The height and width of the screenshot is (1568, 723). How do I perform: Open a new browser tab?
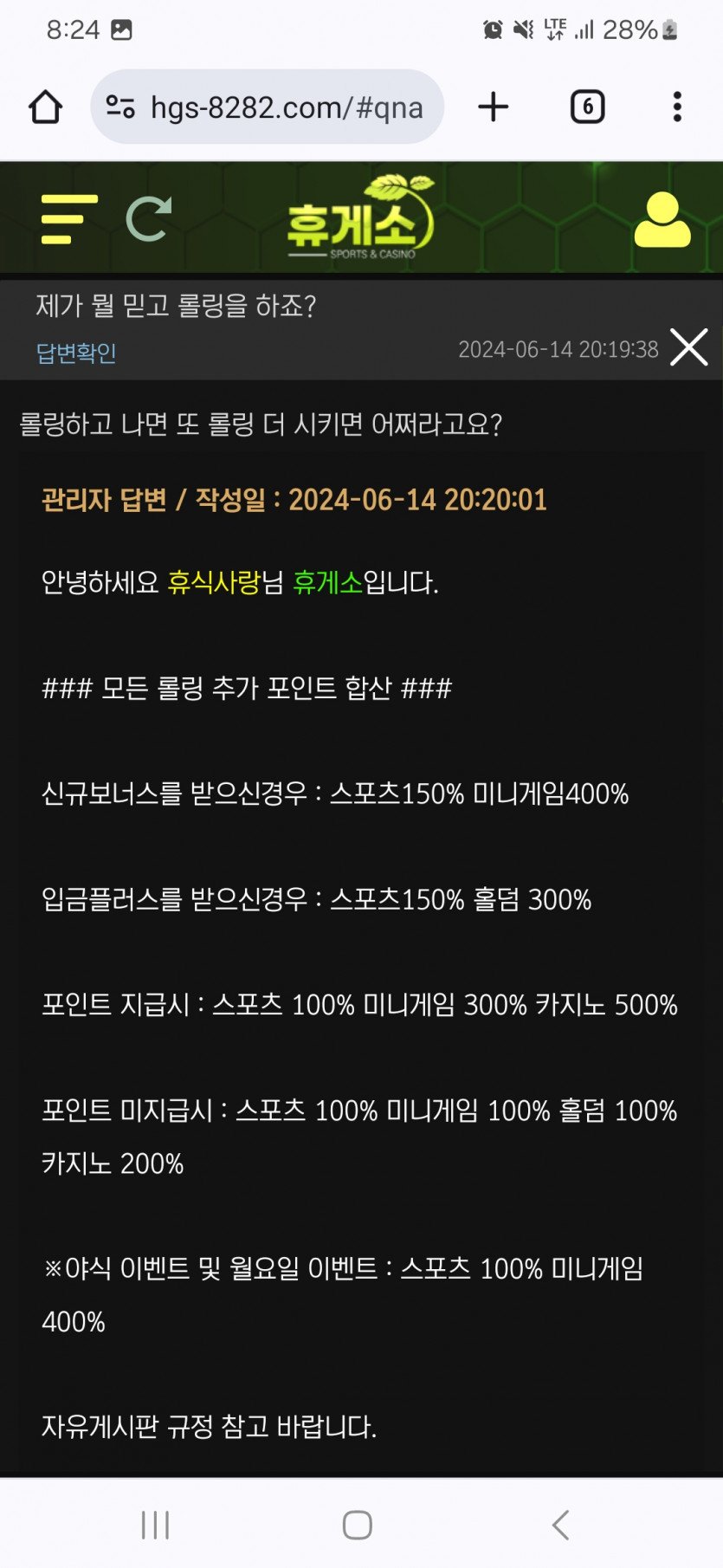[x=493, y=107]
